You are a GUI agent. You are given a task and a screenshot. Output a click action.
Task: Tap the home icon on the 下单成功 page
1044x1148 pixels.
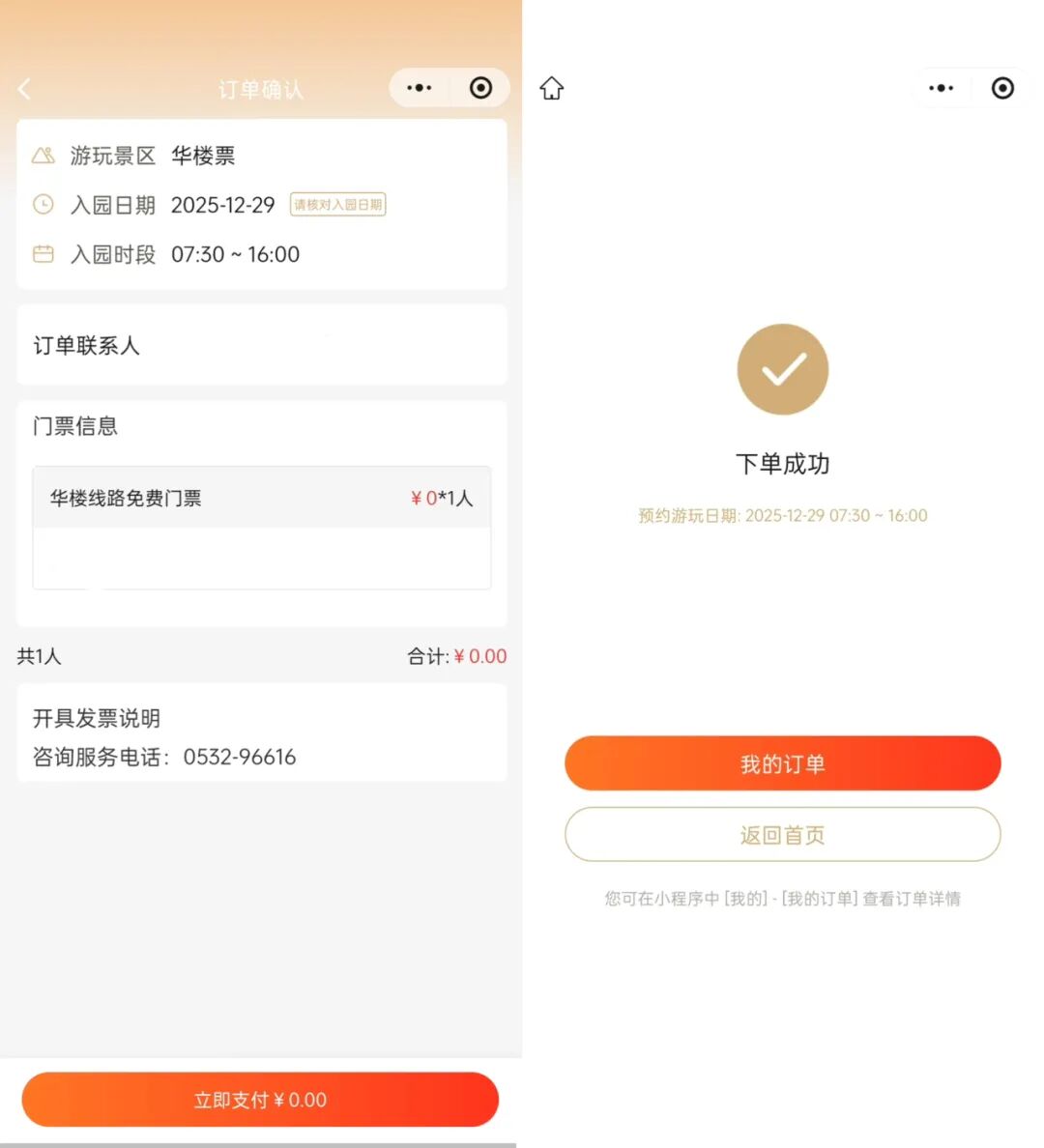552,88
